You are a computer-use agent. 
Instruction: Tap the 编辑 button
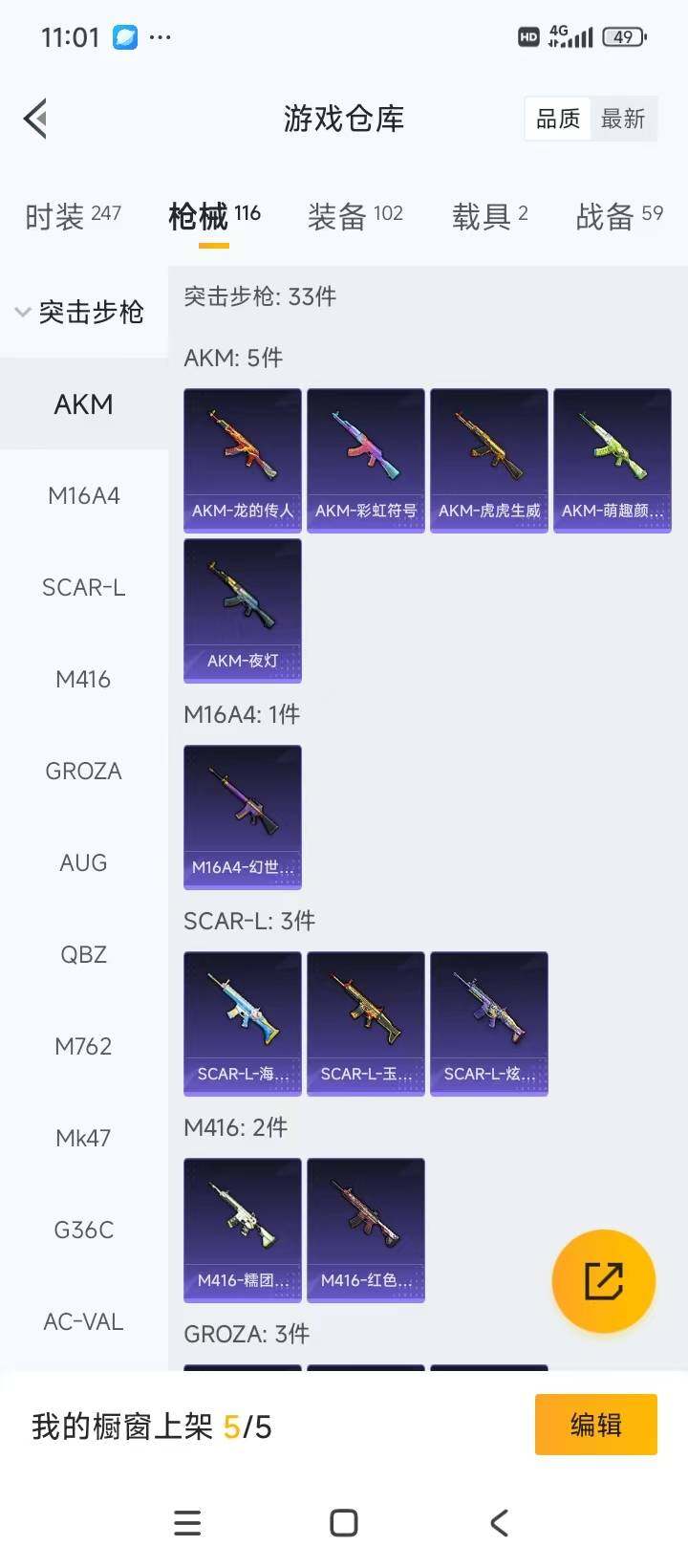pyautogui.click(x=596, y=1425)
